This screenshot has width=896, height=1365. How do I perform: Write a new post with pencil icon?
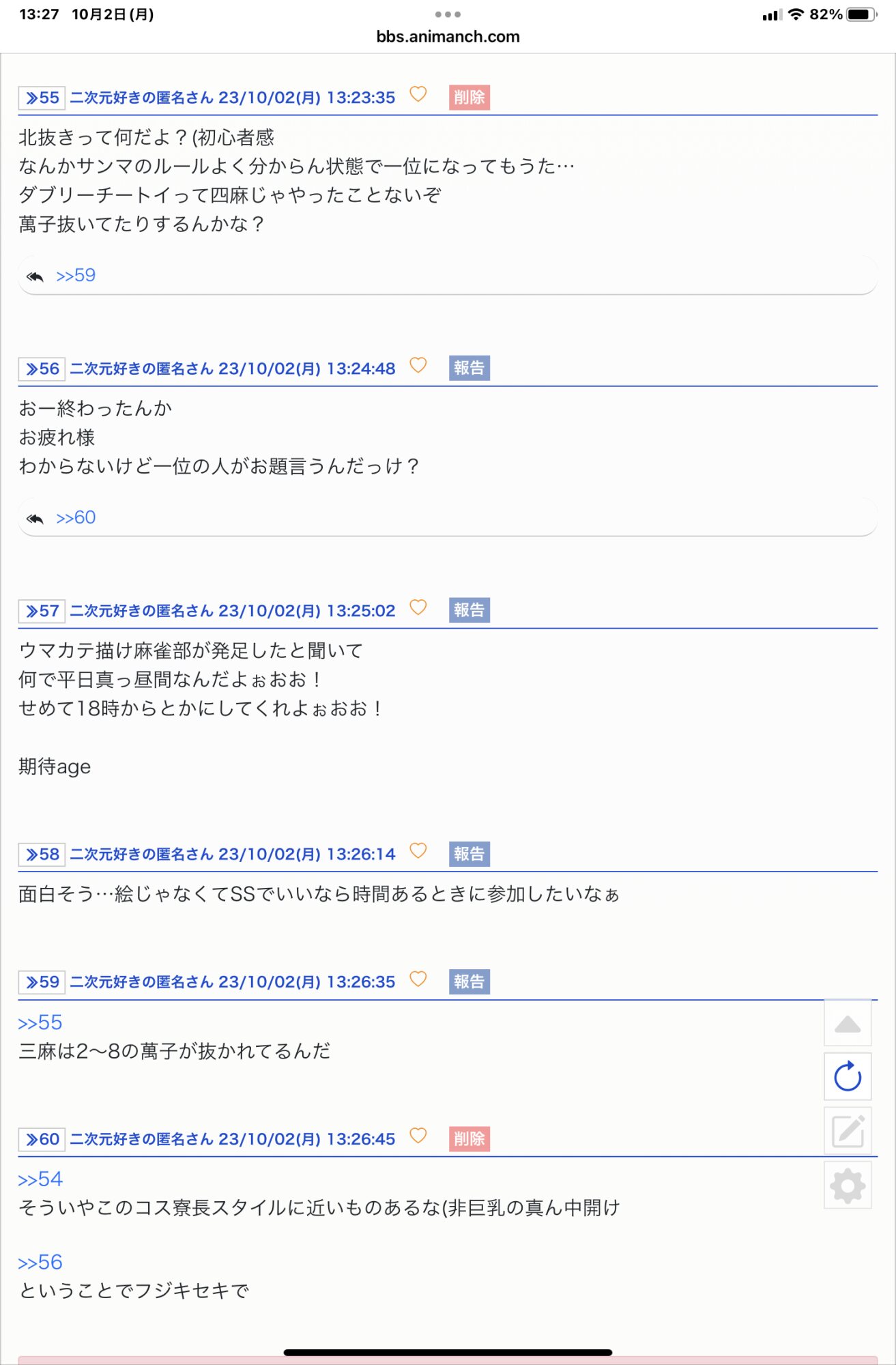tap(847, 1131)
